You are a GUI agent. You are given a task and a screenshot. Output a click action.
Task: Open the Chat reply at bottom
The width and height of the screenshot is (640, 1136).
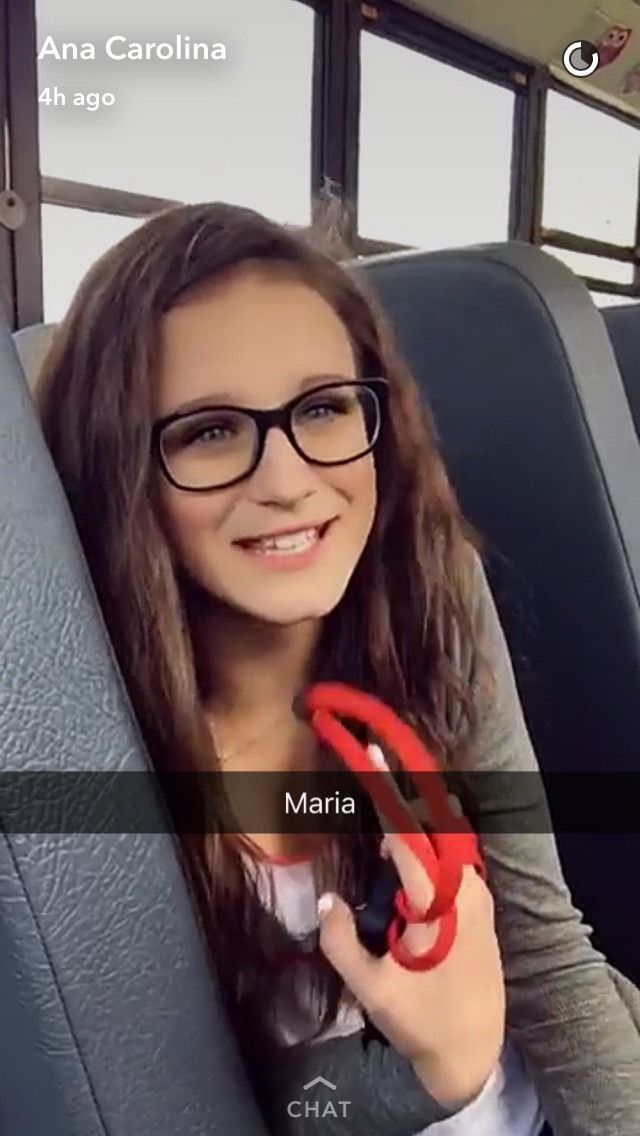[x=319, y=1099]
